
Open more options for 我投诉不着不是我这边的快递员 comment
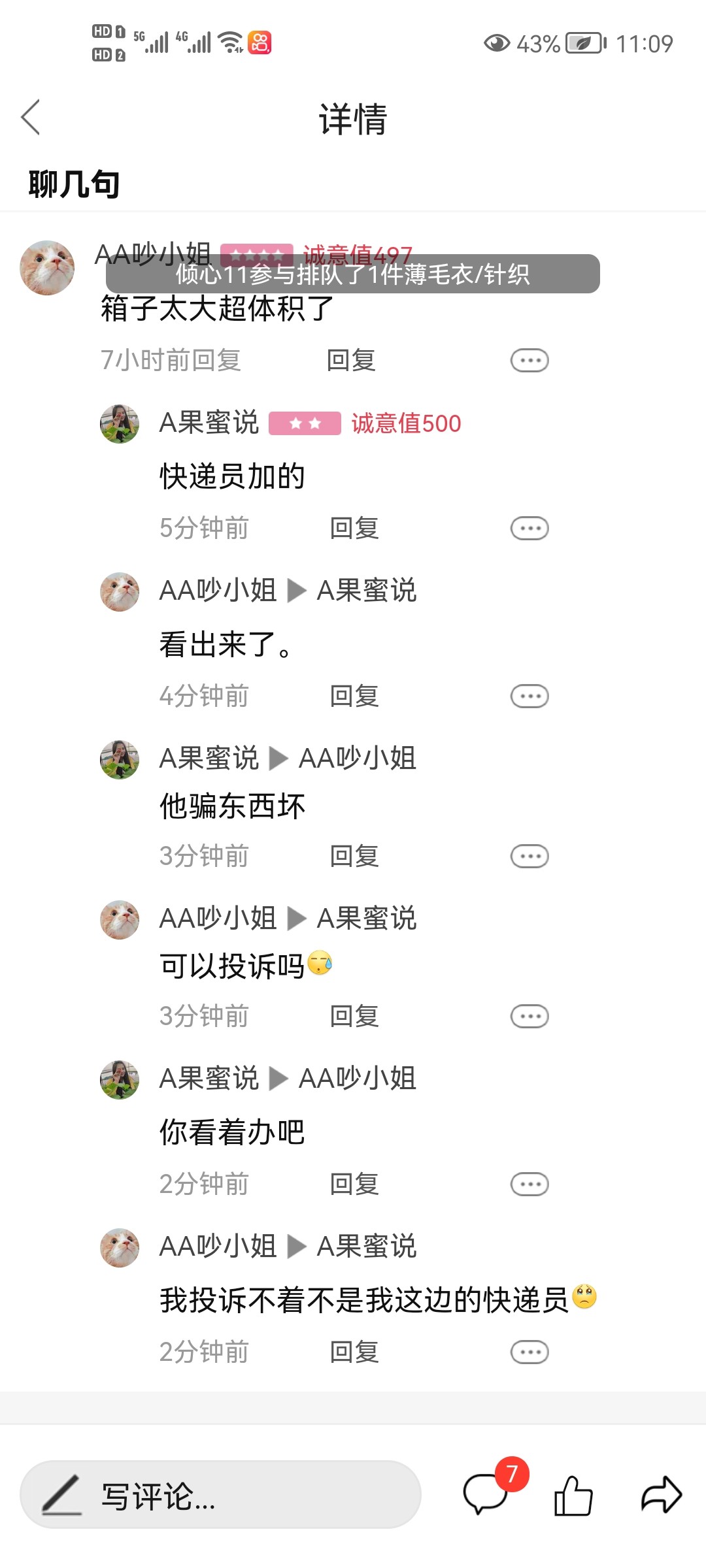pos(529,1352)
